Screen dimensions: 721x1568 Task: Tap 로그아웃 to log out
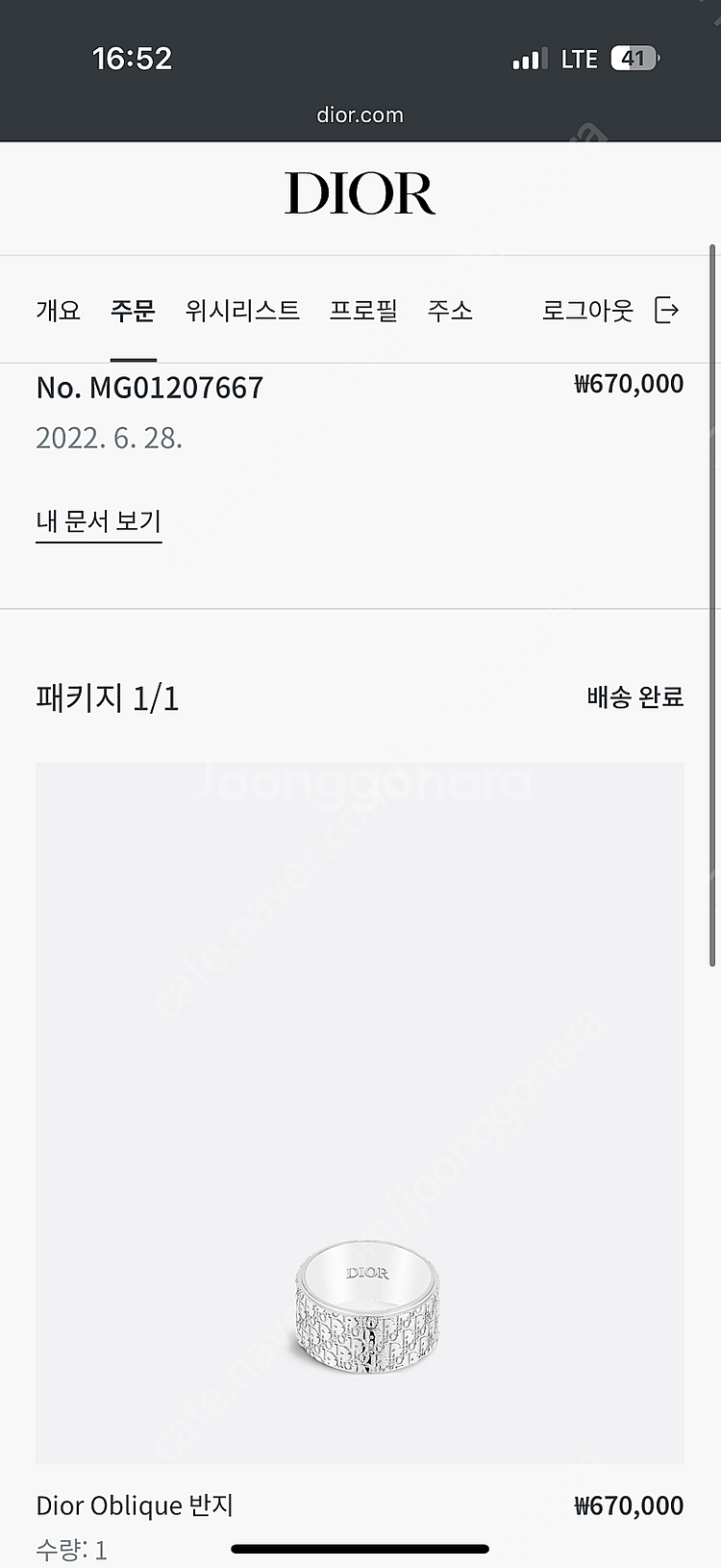[609, 311]
